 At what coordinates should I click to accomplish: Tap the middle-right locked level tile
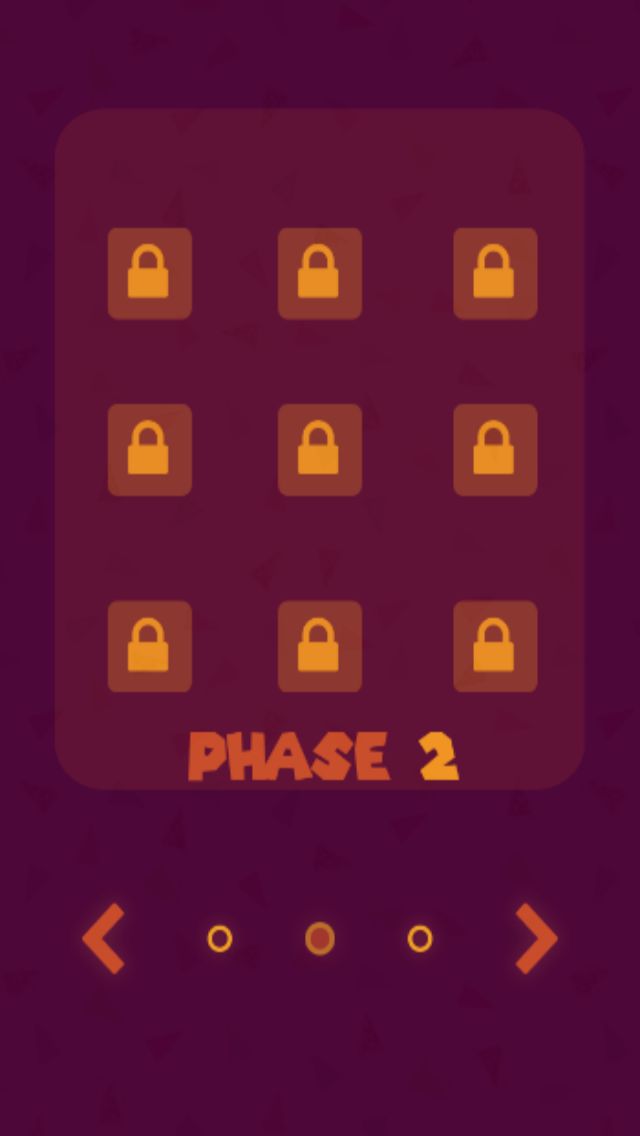(x=495, y=450)
